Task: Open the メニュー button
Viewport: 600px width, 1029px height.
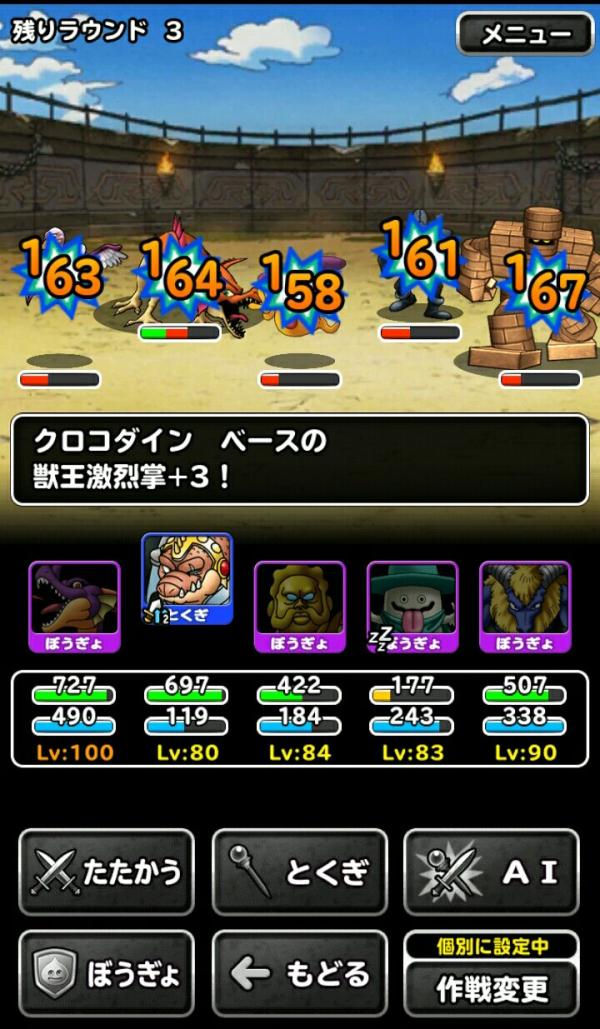Action: pos(526,34)
